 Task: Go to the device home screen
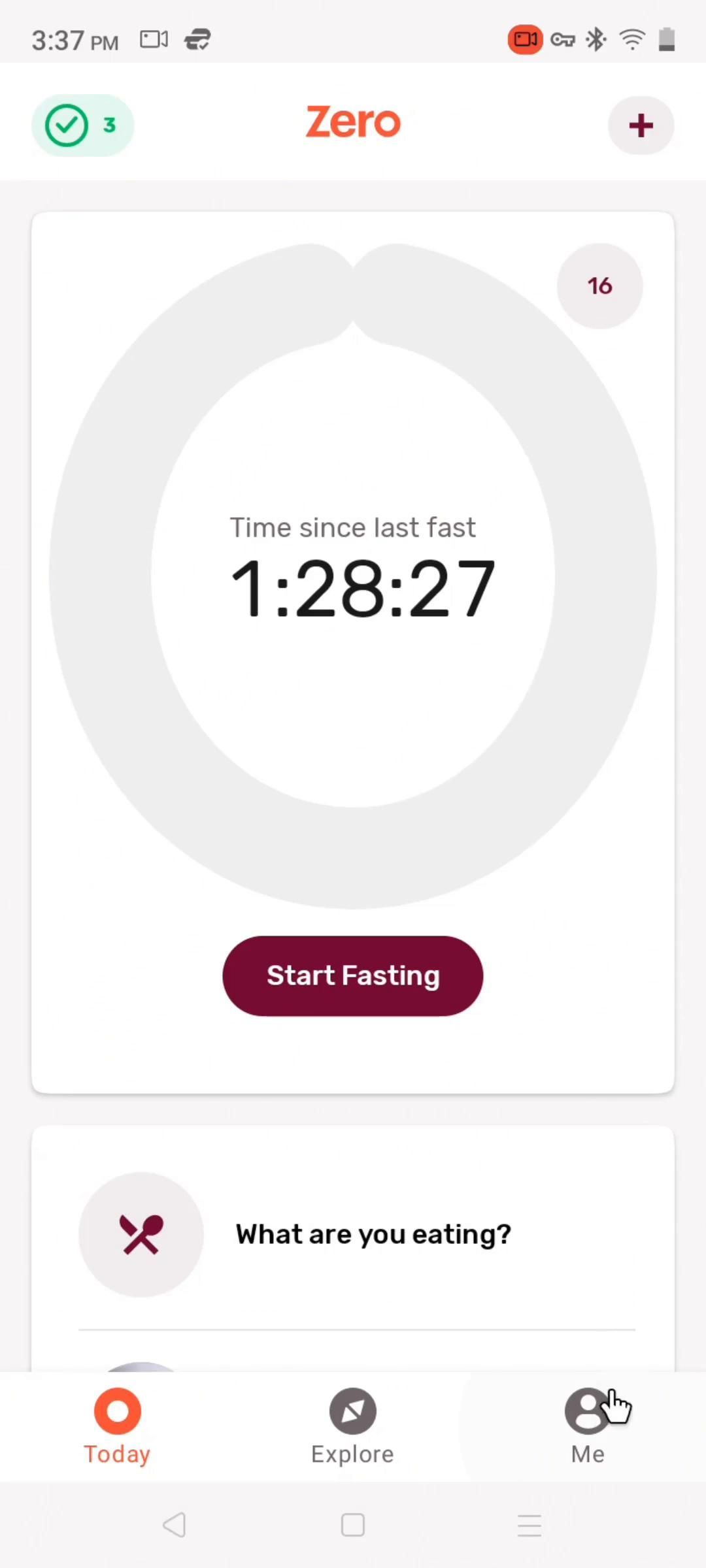point(352,1525)
